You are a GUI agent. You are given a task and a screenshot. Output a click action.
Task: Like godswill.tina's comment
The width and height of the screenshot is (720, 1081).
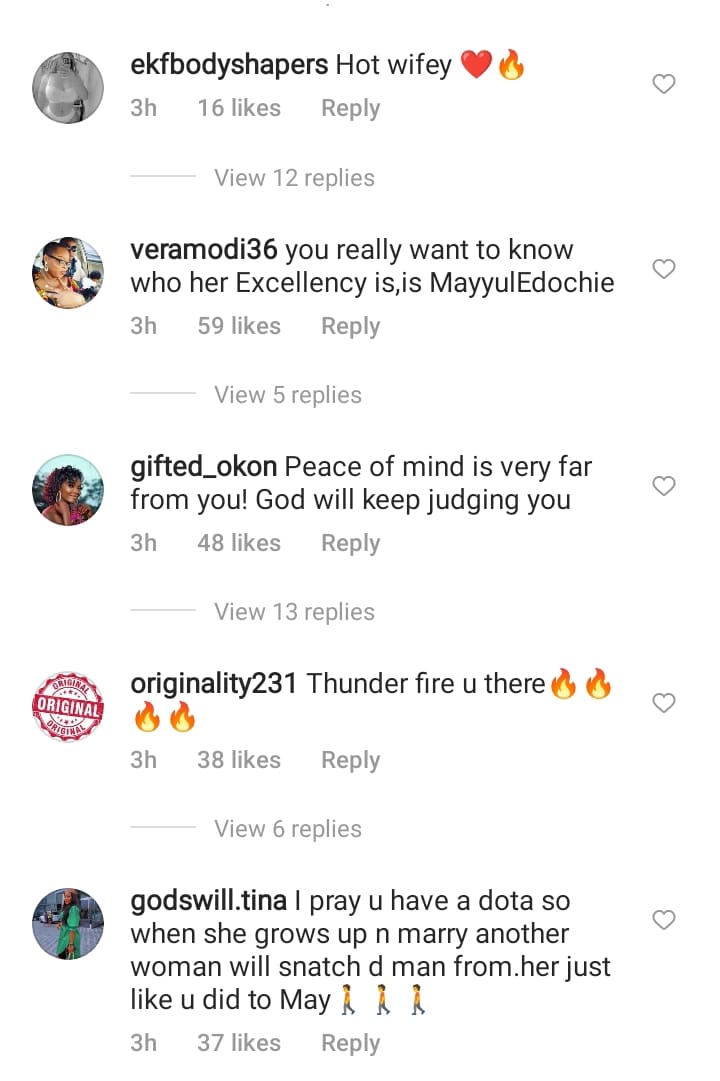[664, 919]
